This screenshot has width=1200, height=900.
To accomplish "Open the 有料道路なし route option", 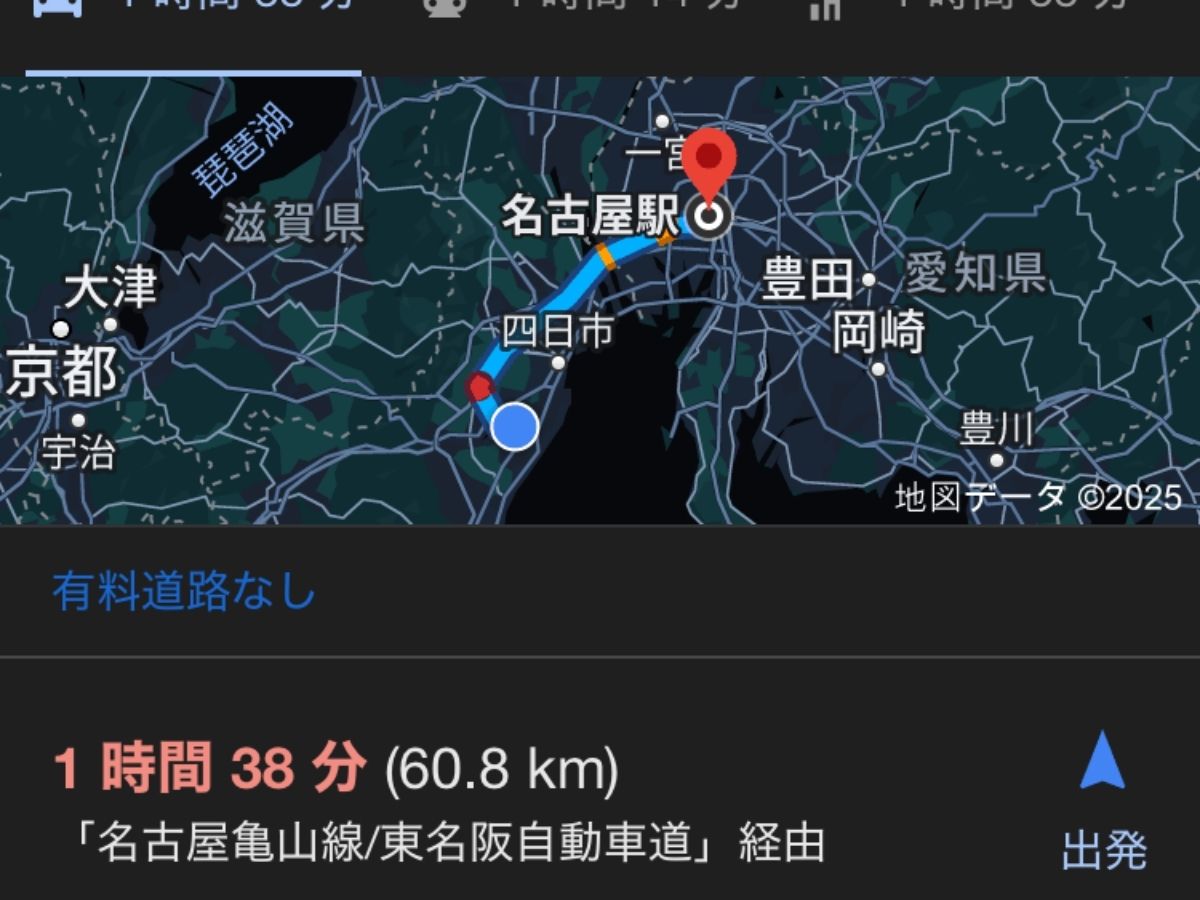I will (184, 592).
